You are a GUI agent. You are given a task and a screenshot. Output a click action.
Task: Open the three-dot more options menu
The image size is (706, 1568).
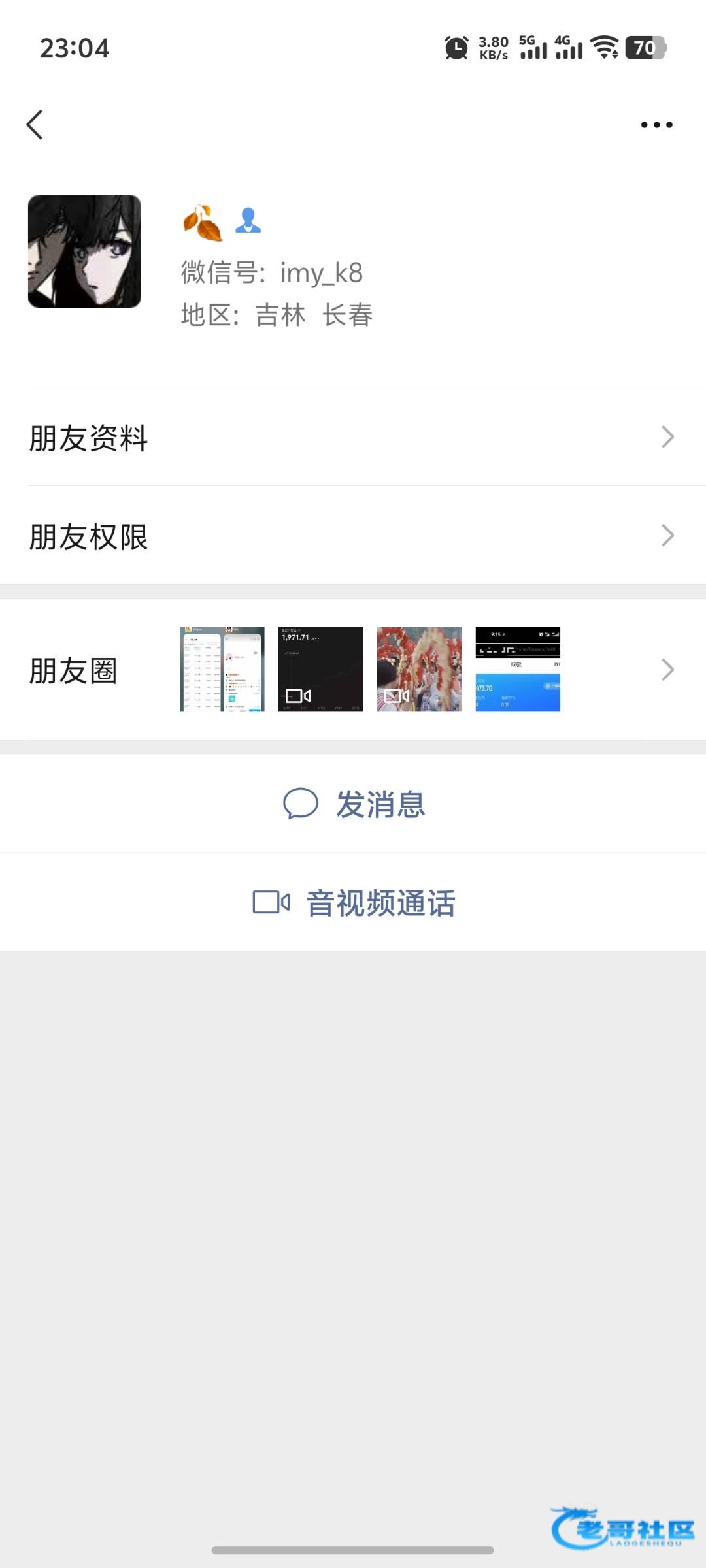coord(656,125)
